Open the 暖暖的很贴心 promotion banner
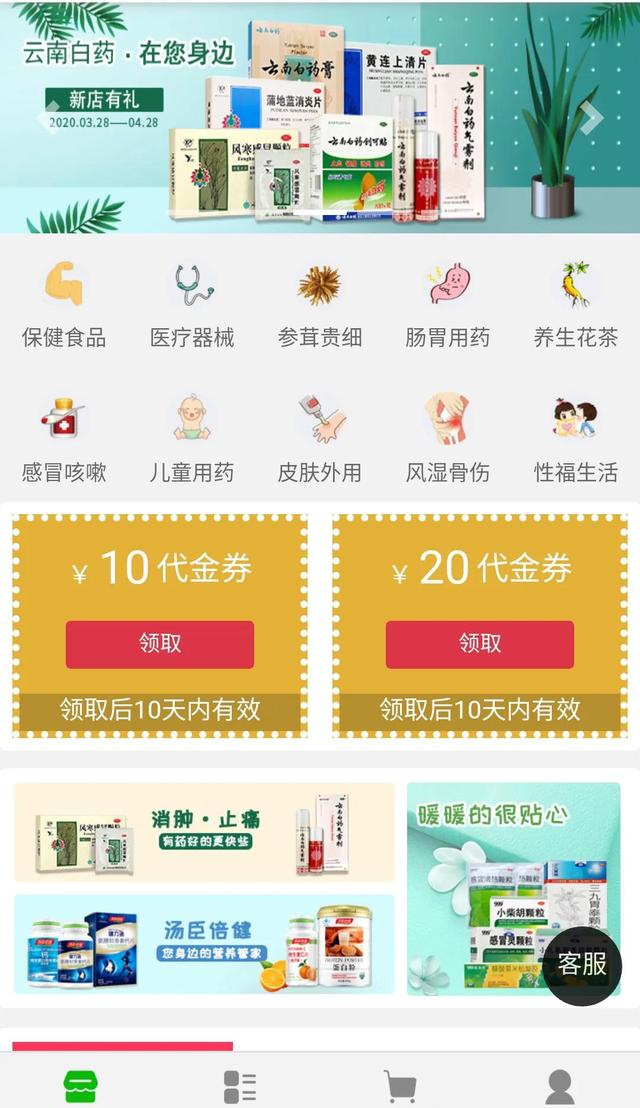This screenshot has height=1108, width=640. coord(514,889)
